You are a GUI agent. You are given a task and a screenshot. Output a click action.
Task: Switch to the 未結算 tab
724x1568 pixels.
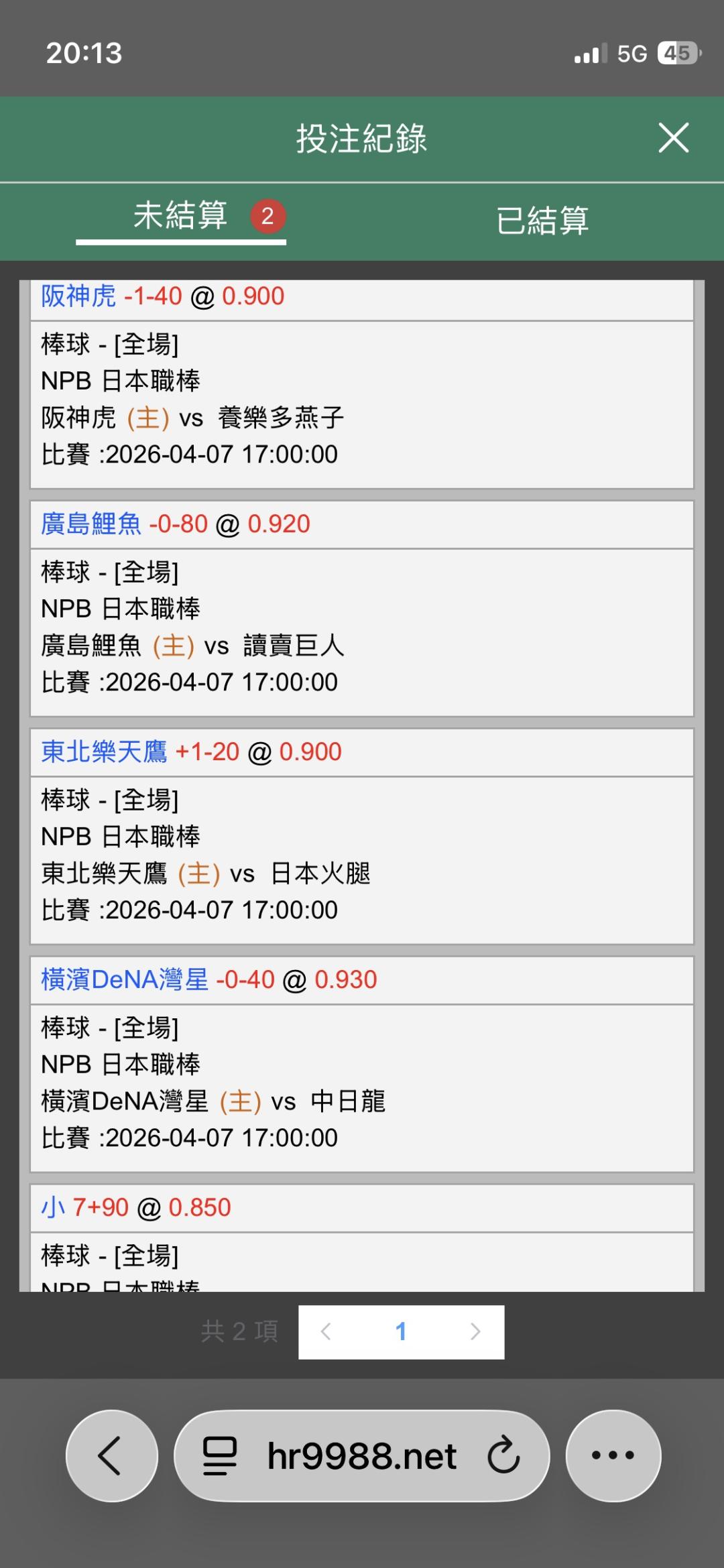pyautogui.click(x=181, y=217)
